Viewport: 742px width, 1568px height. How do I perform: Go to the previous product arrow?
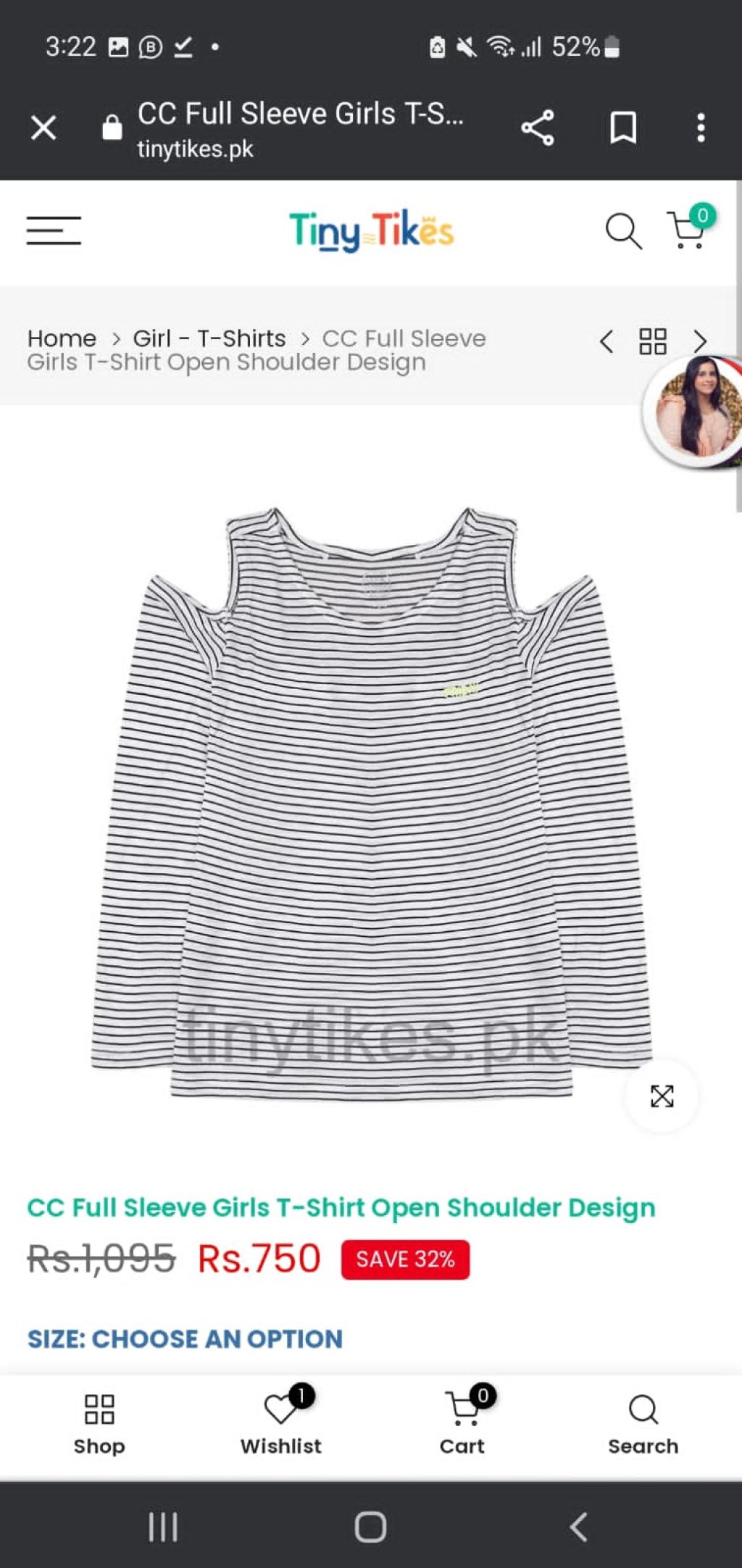point(606,341)
